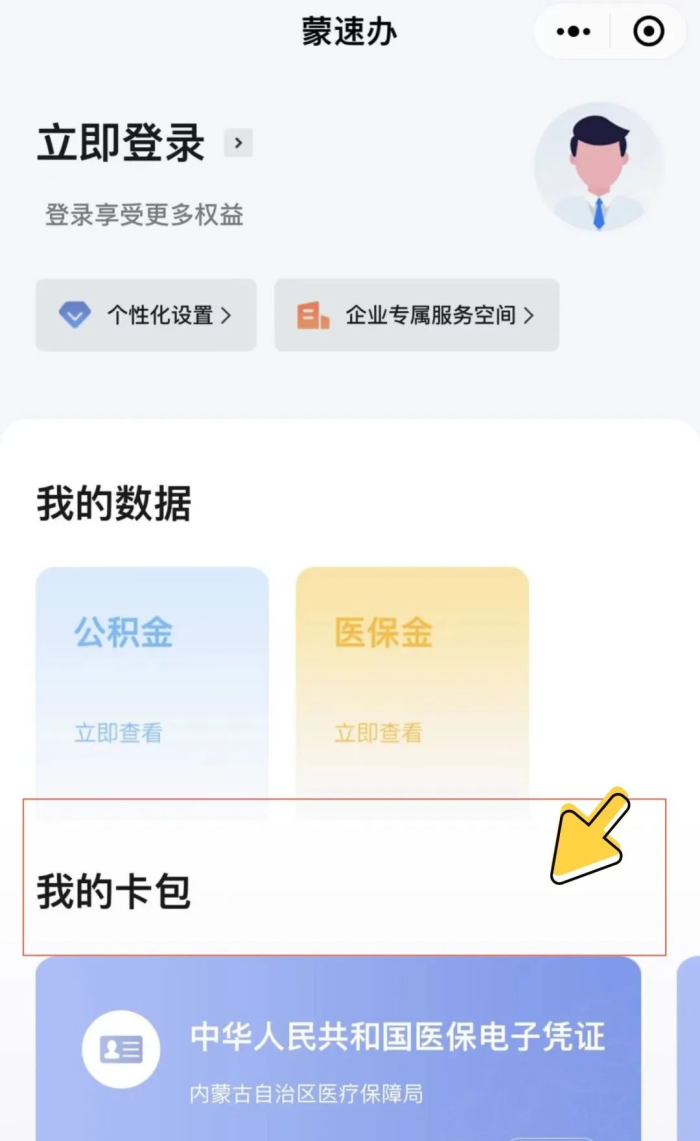Open the 中华人民共和国医保电子凭证 card
Viewport: 700px width, 1141px height.
point(338,1049)
